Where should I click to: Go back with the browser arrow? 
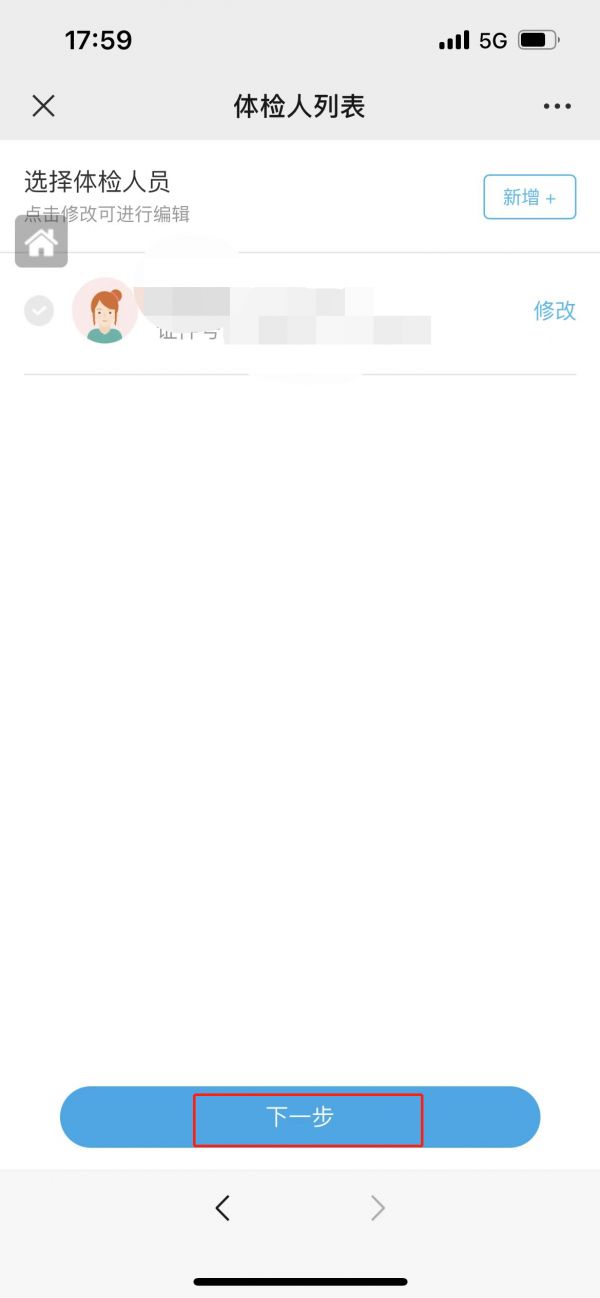[x=223, y=1208]
